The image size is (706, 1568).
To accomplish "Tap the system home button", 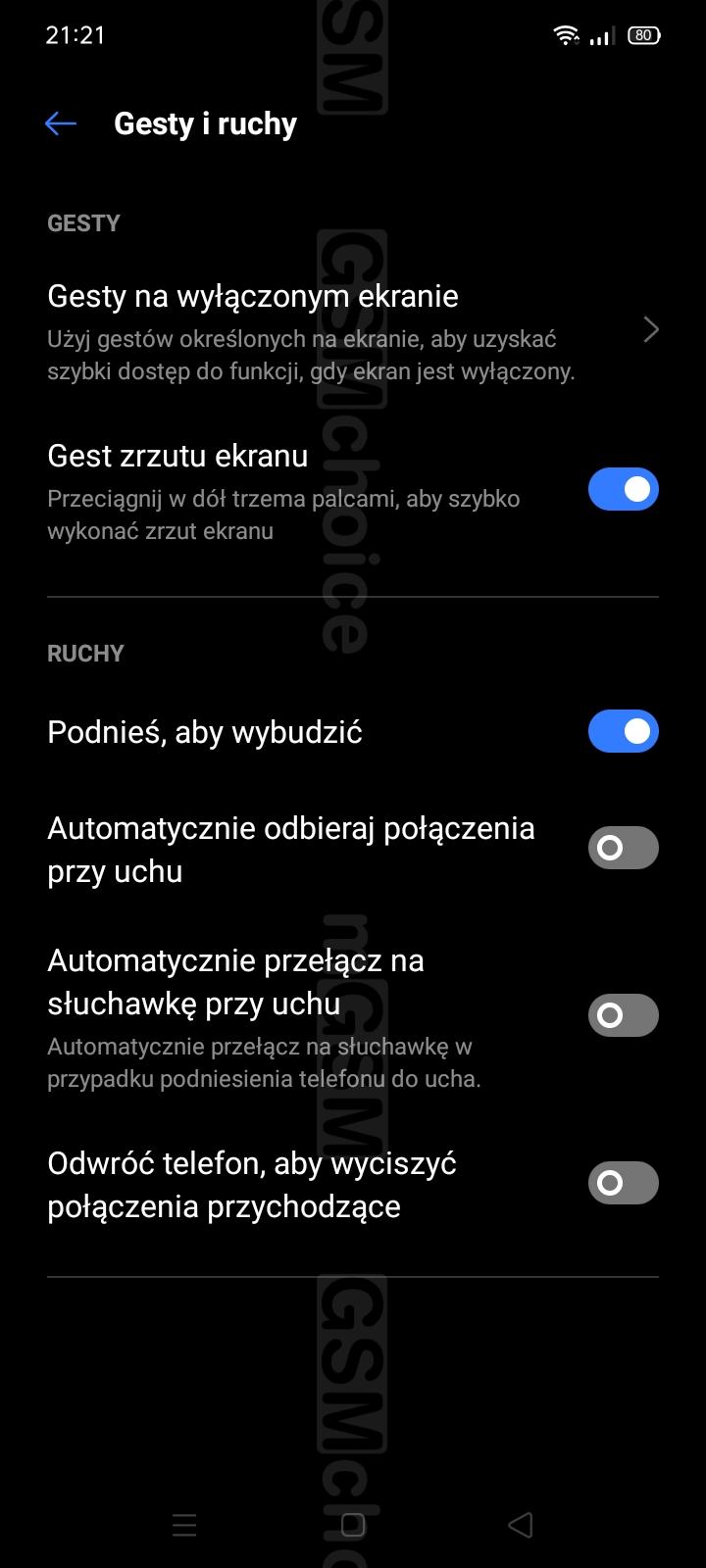I will point(353,1525).
